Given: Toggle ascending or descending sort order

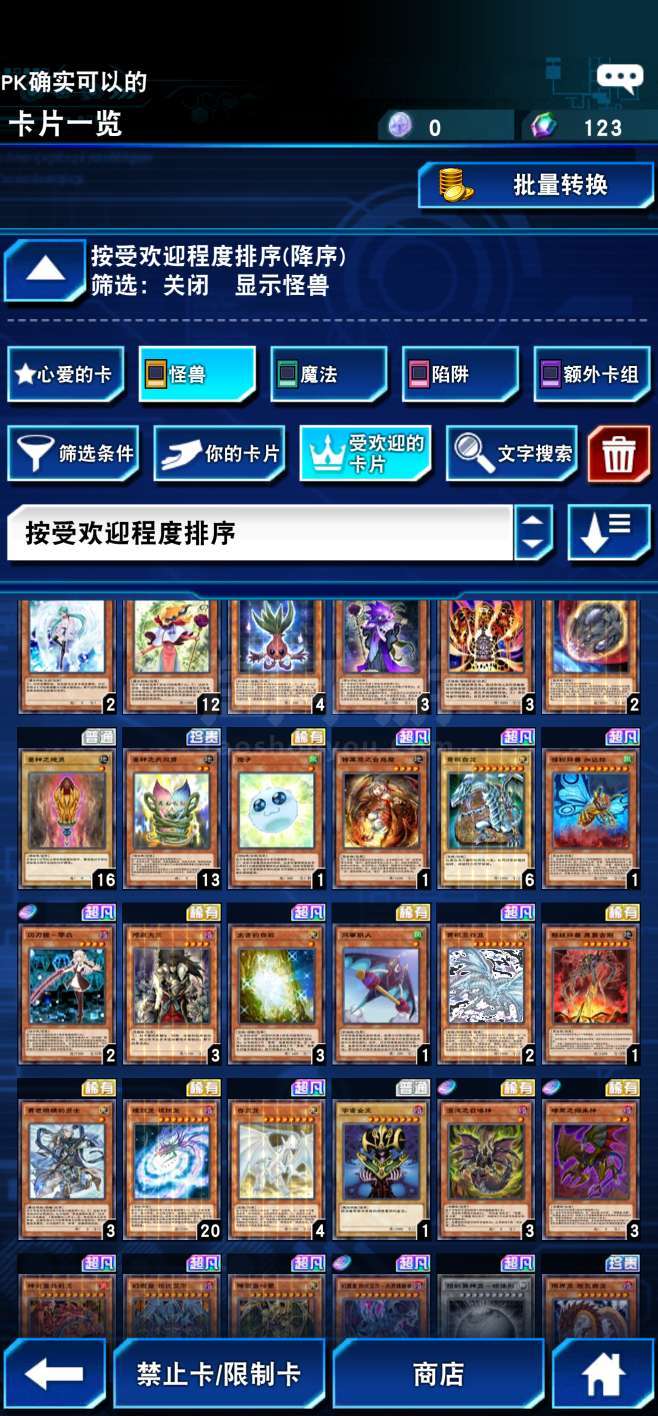Looking at the screenshot, I should click(609, 533).
